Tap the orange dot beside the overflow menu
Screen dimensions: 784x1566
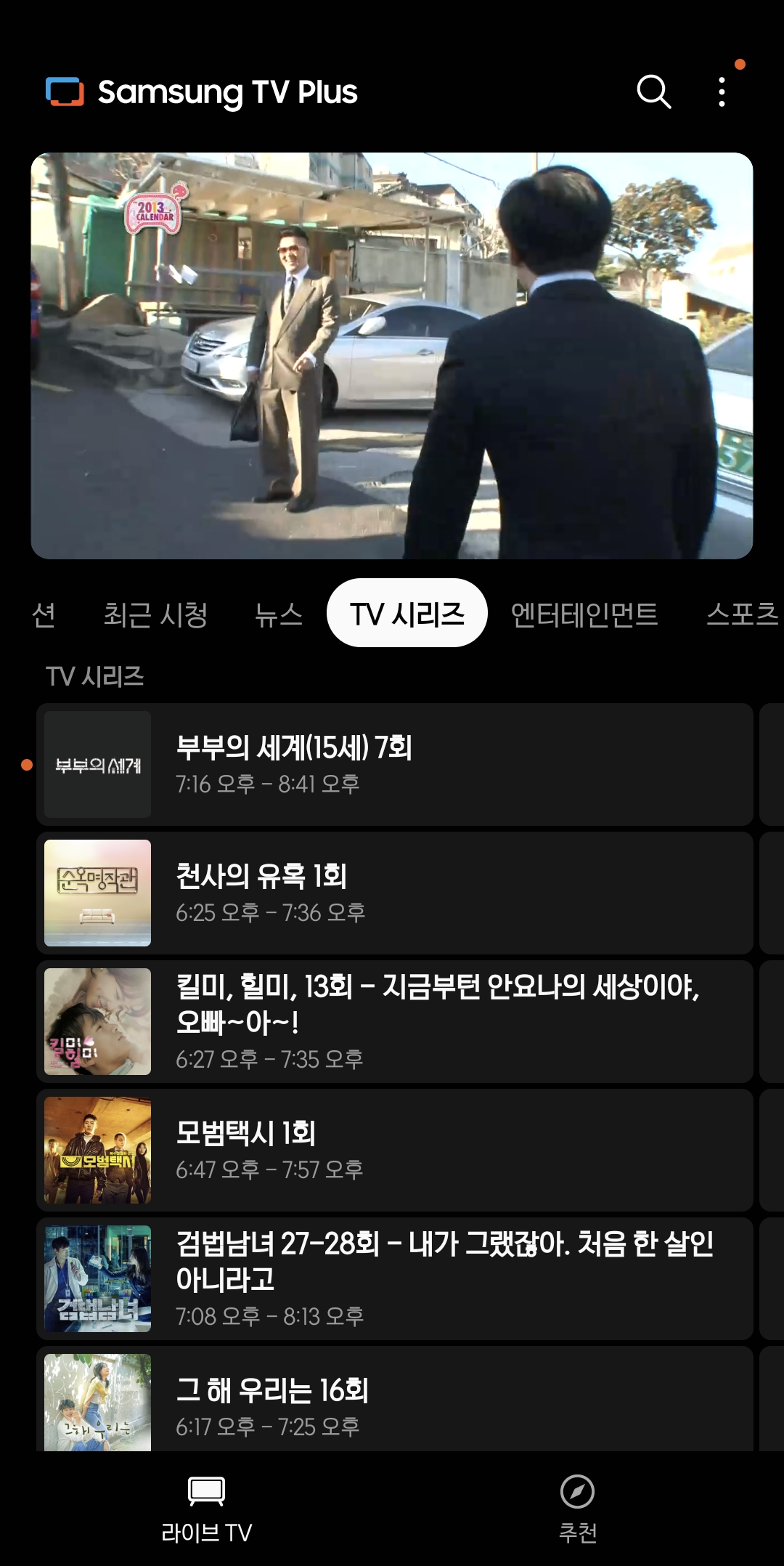740,65
